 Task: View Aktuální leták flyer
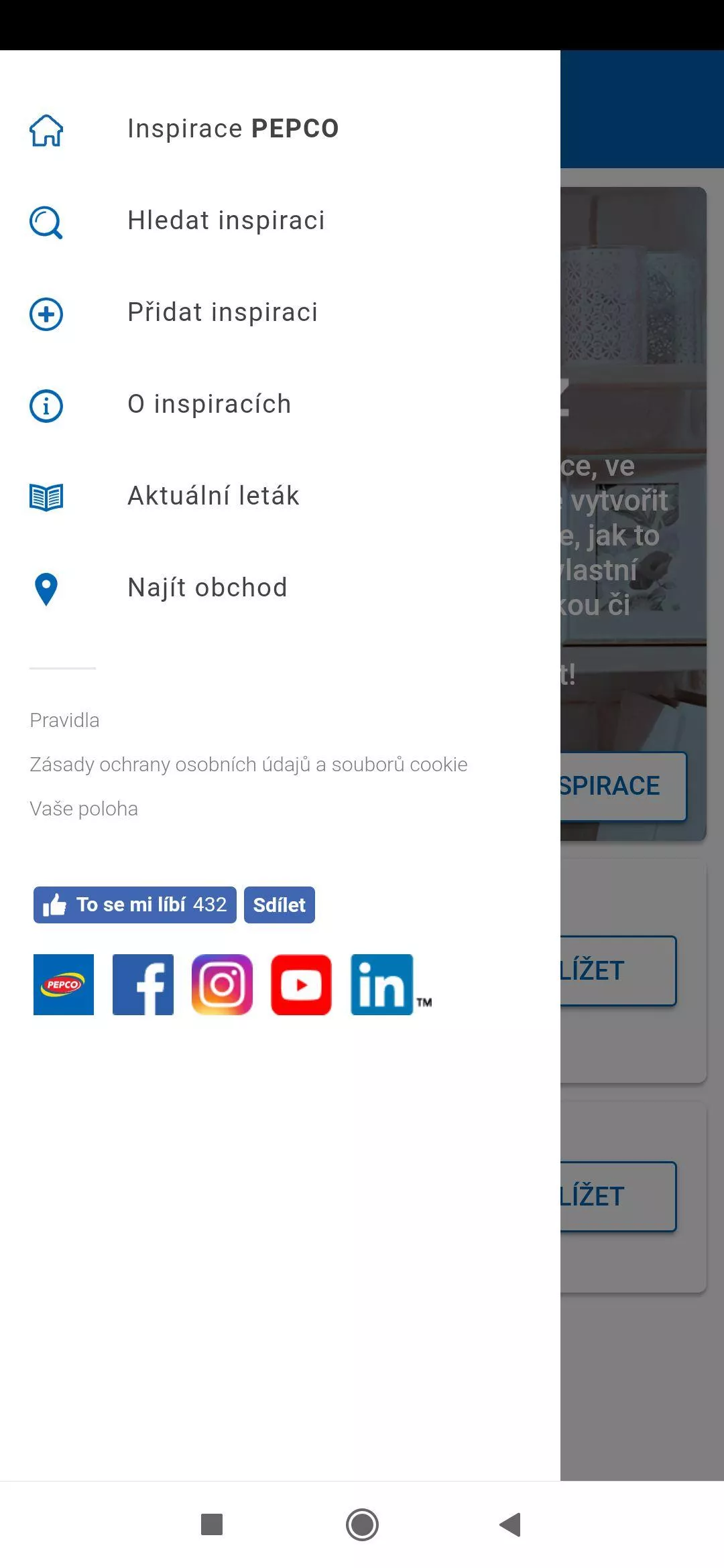[280, 497]
